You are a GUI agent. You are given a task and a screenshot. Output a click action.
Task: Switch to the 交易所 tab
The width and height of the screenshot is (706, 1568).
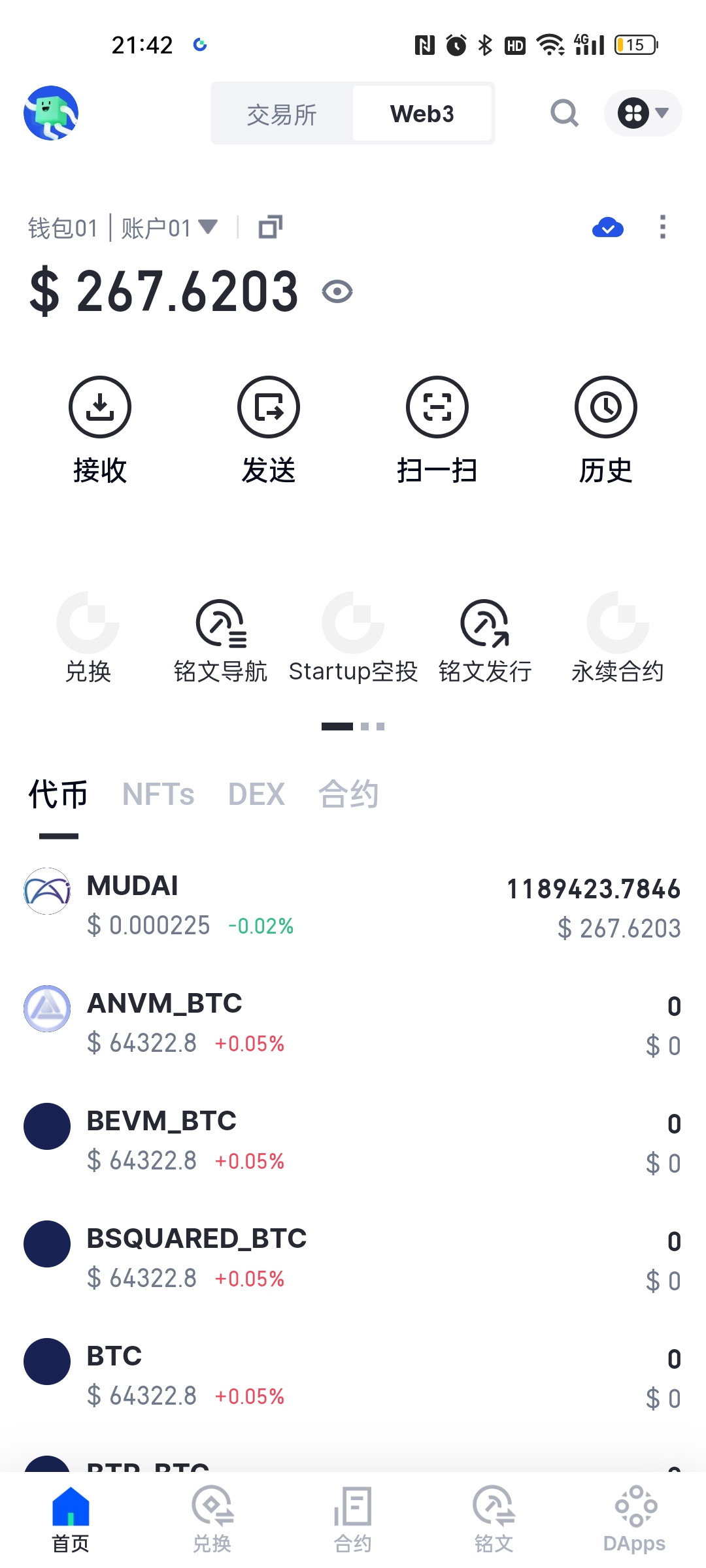[282, 114]
